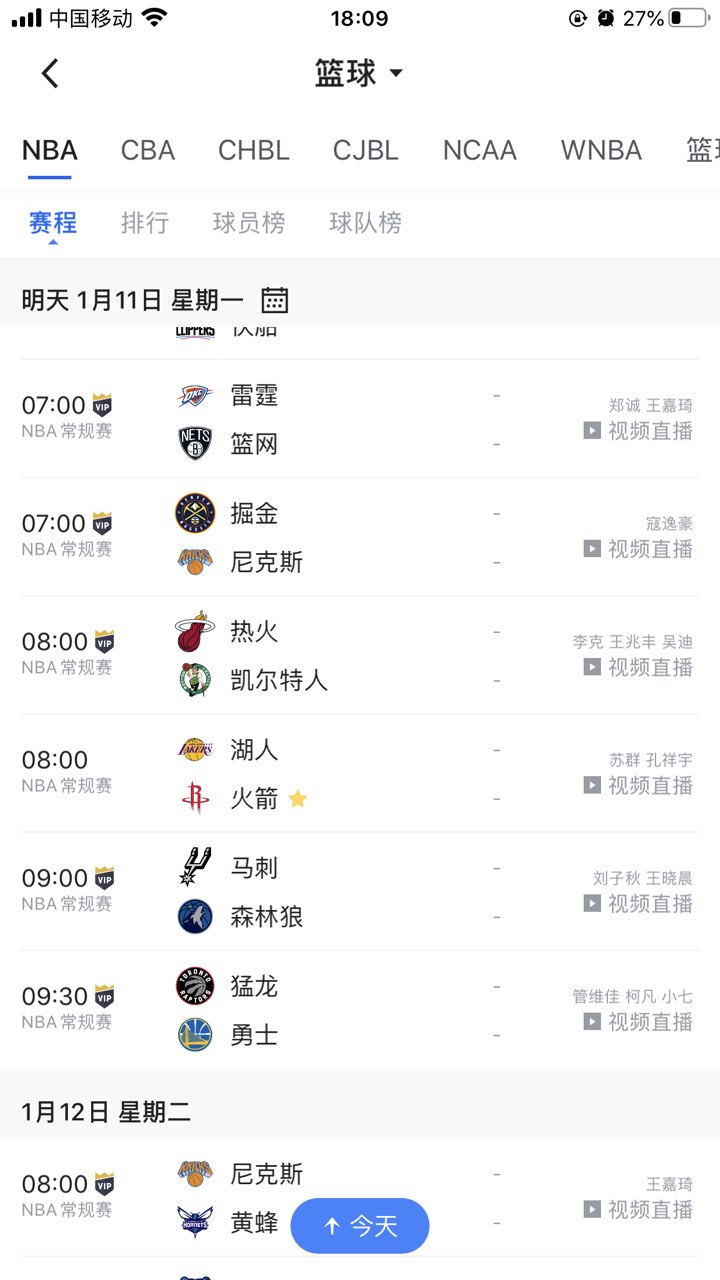Select the CHBL league tab
Viewport: 720px width, 1280px height.
point(254,150)
